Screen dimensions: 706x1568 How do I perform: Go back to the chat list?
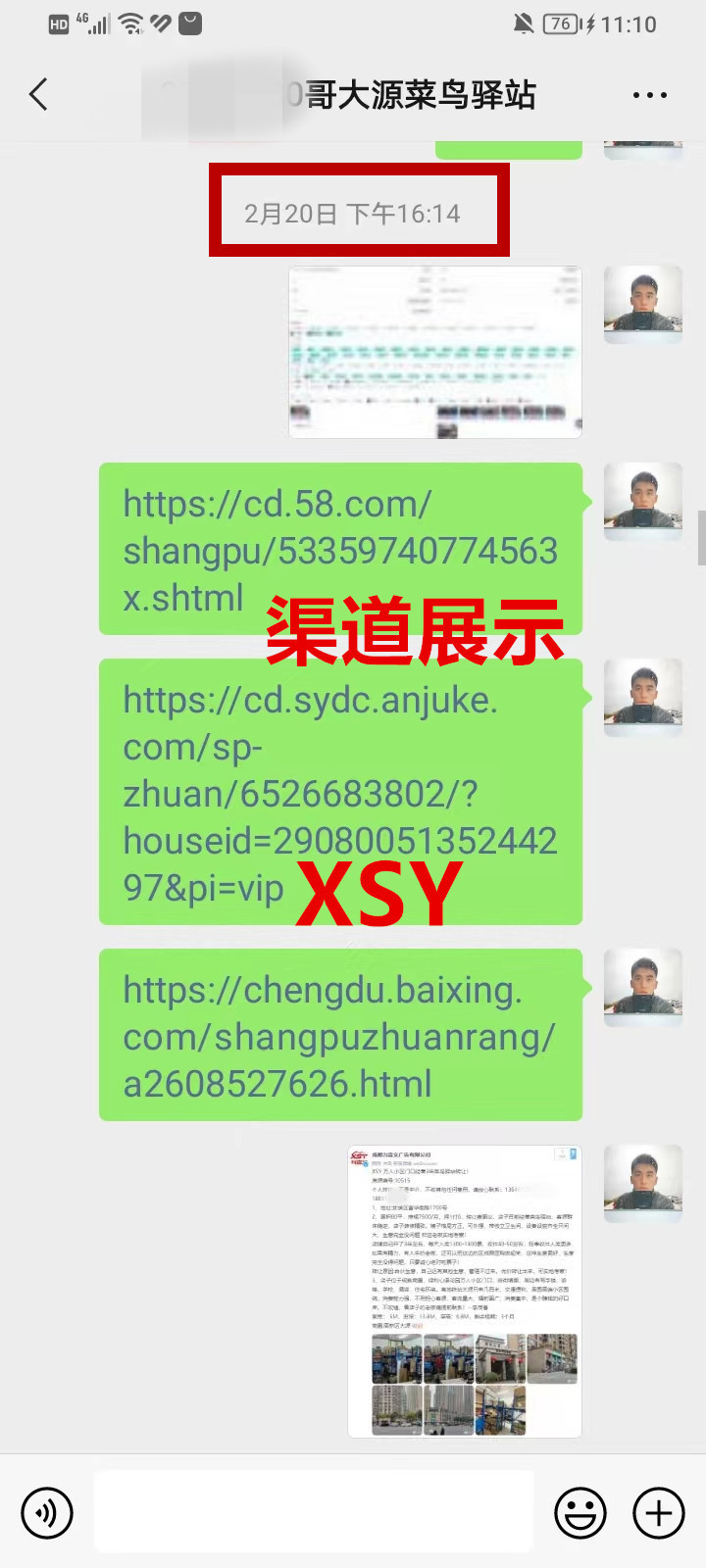39,95
